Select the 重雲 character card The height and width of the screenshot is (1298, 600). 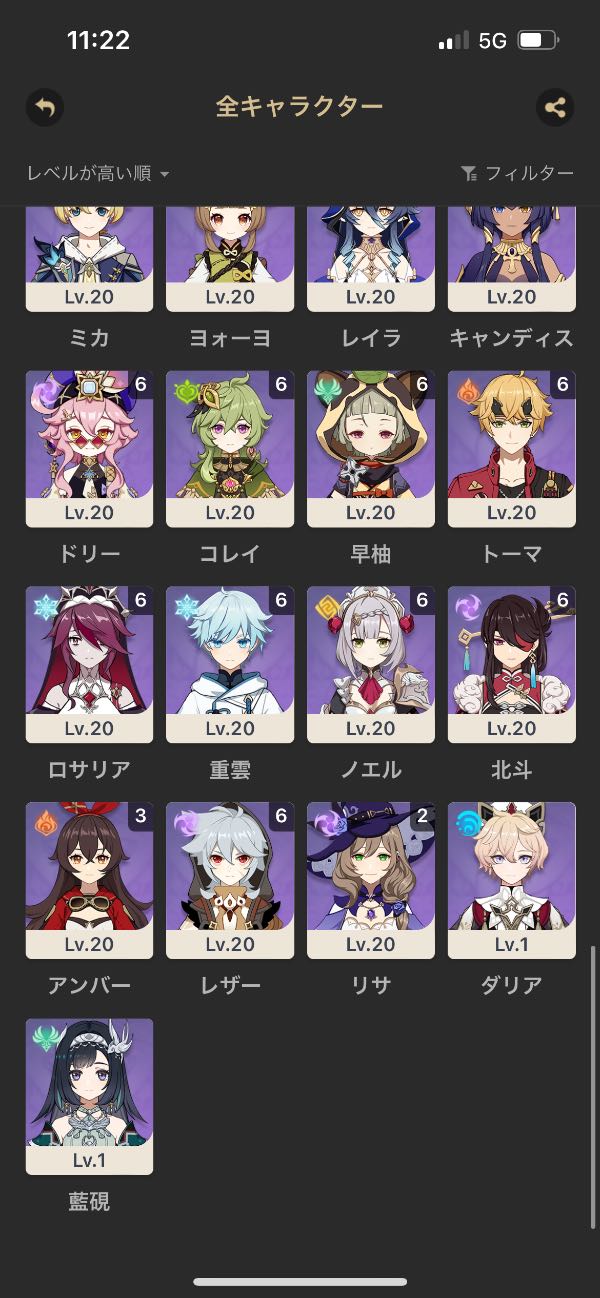click(230, 665)
